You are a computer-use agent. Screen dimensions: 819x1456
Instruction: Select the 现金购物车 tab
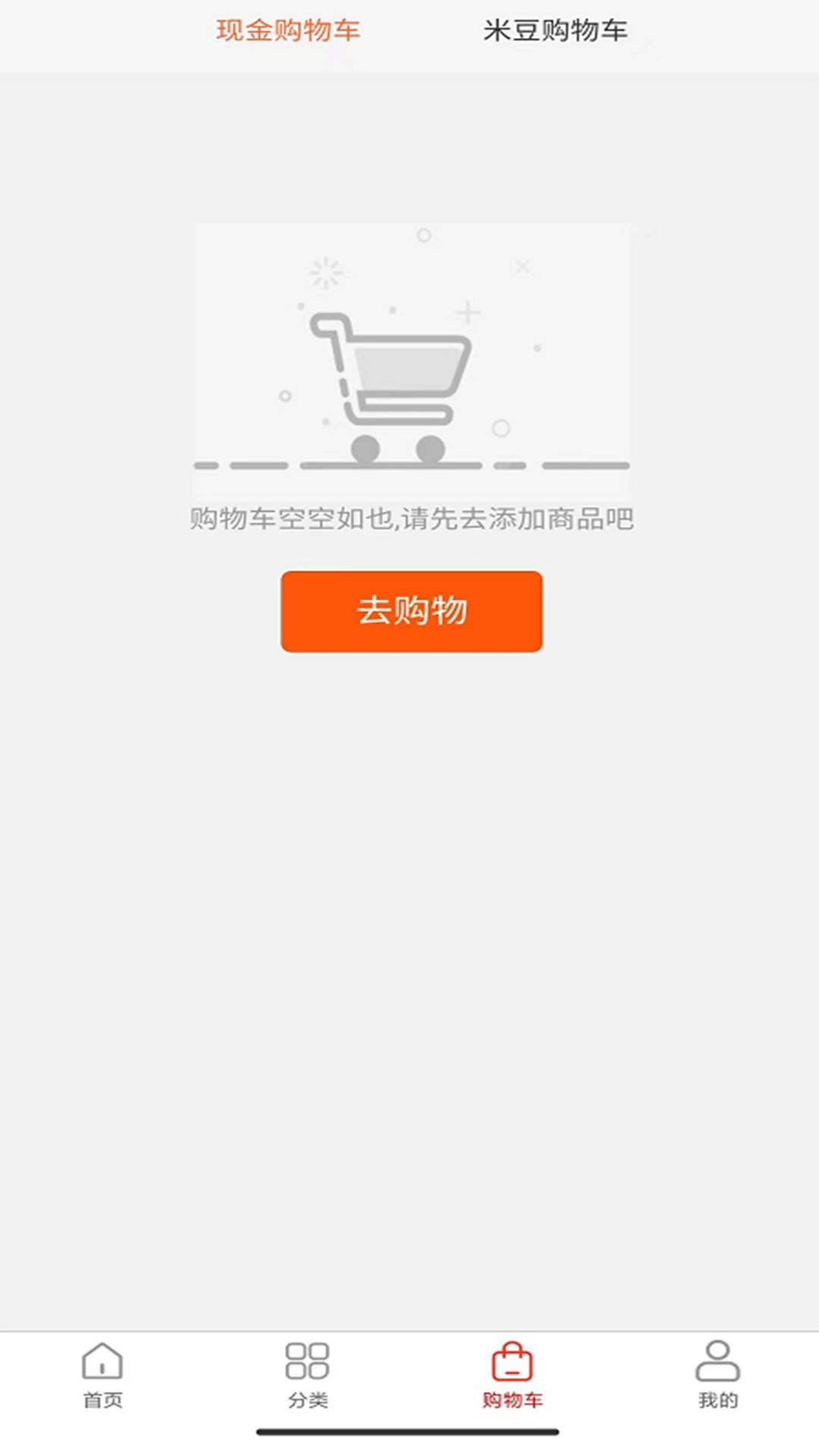tap(288, 30)
